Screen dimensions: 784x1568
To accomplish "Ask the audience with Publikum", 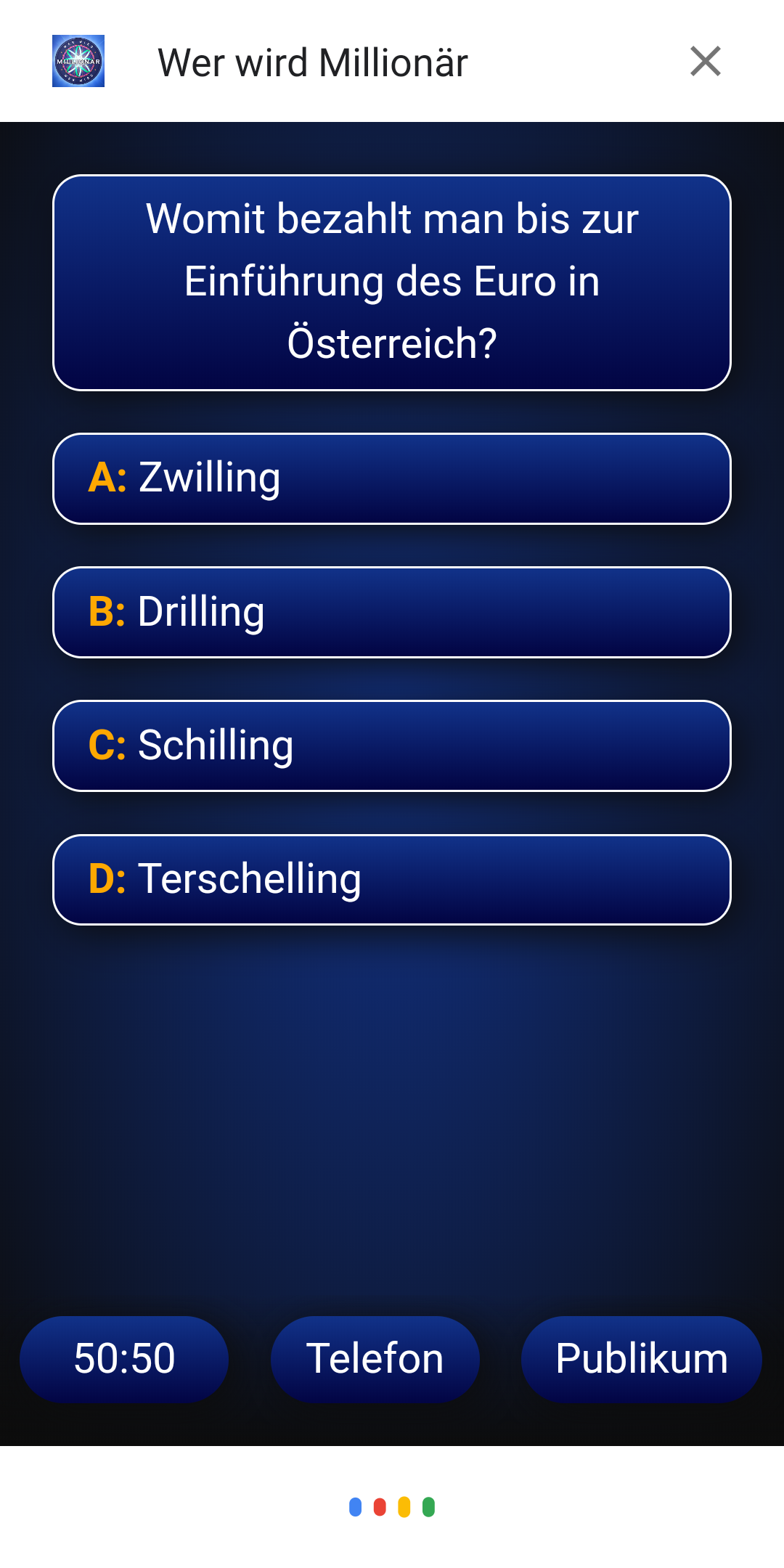I will pos(641,1358).
